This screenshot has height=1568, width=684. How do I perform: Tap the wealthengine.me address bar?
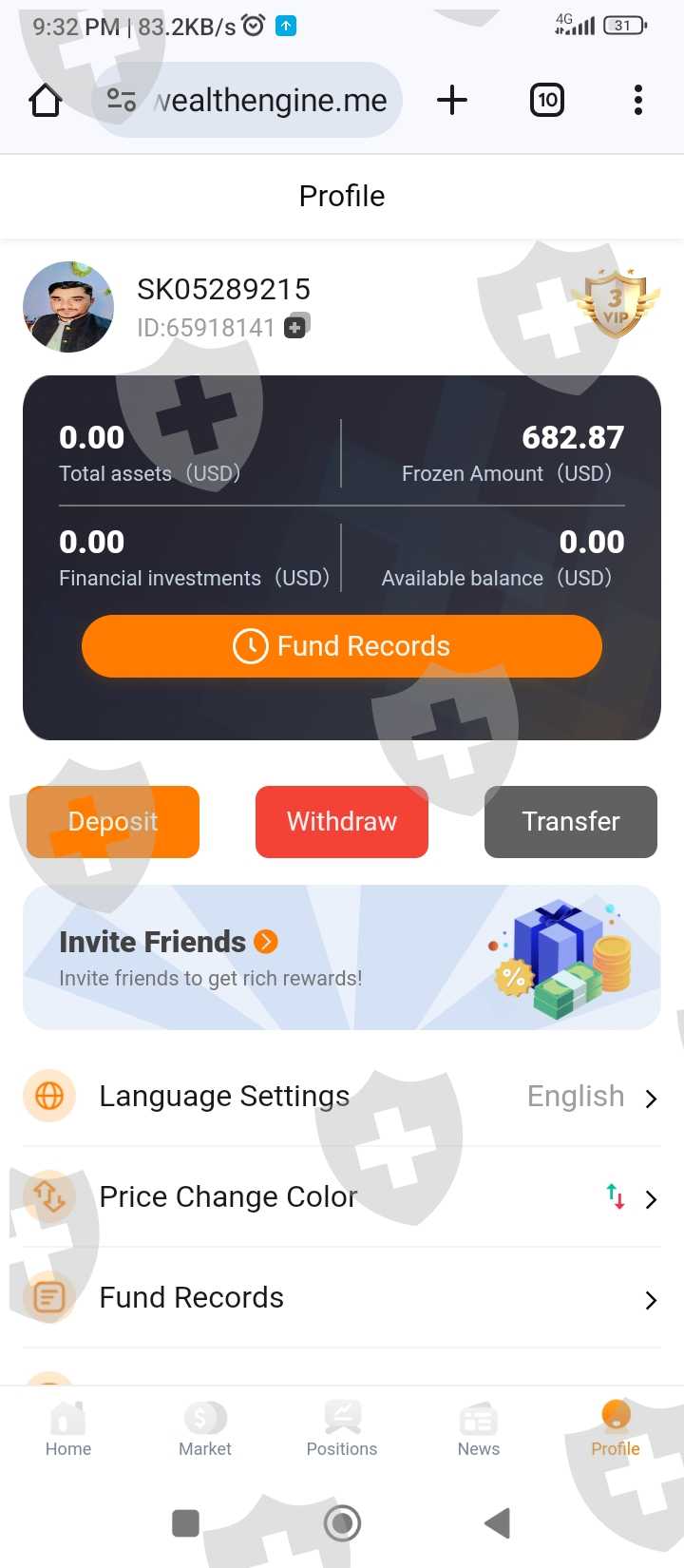(249, 100)
